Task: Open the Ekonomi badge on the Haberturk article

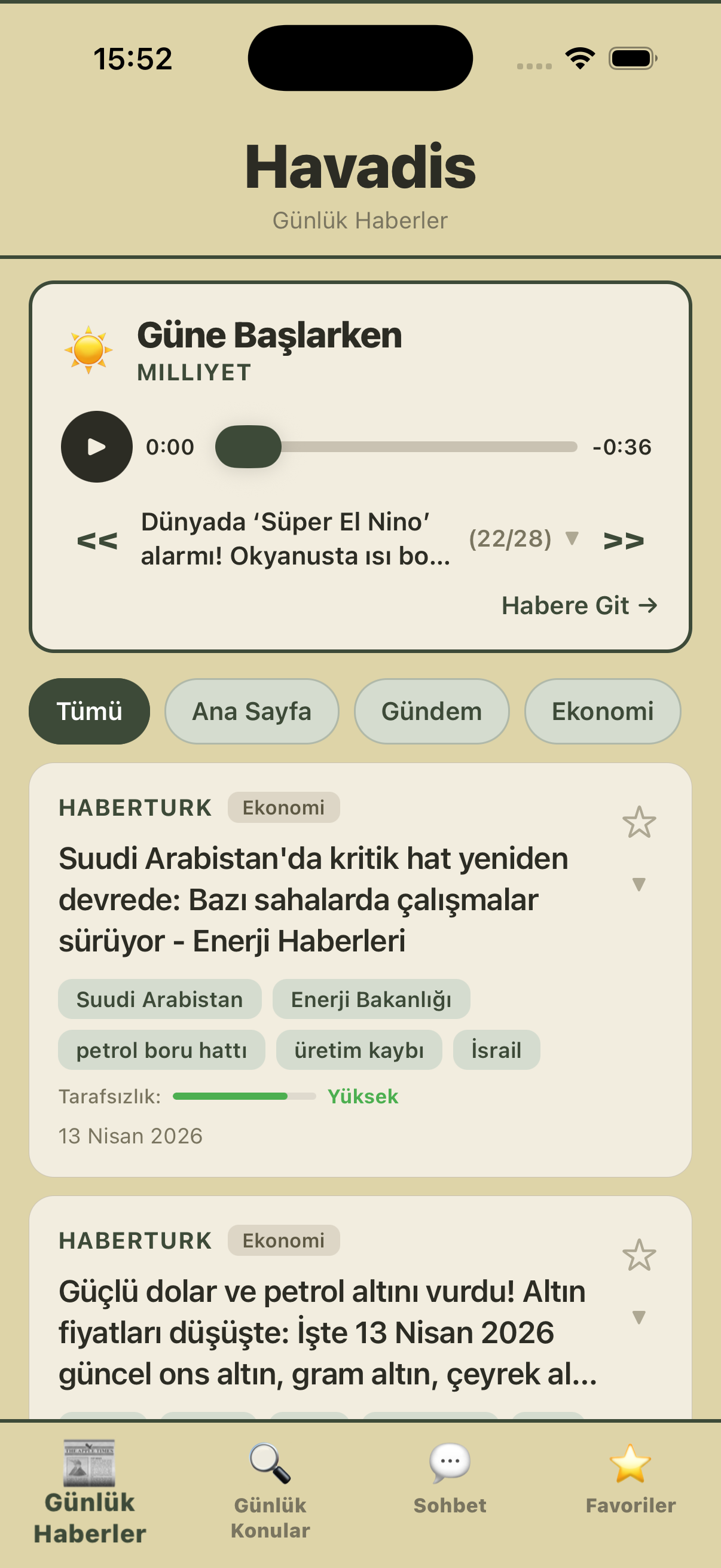Action: click(283, 807)
